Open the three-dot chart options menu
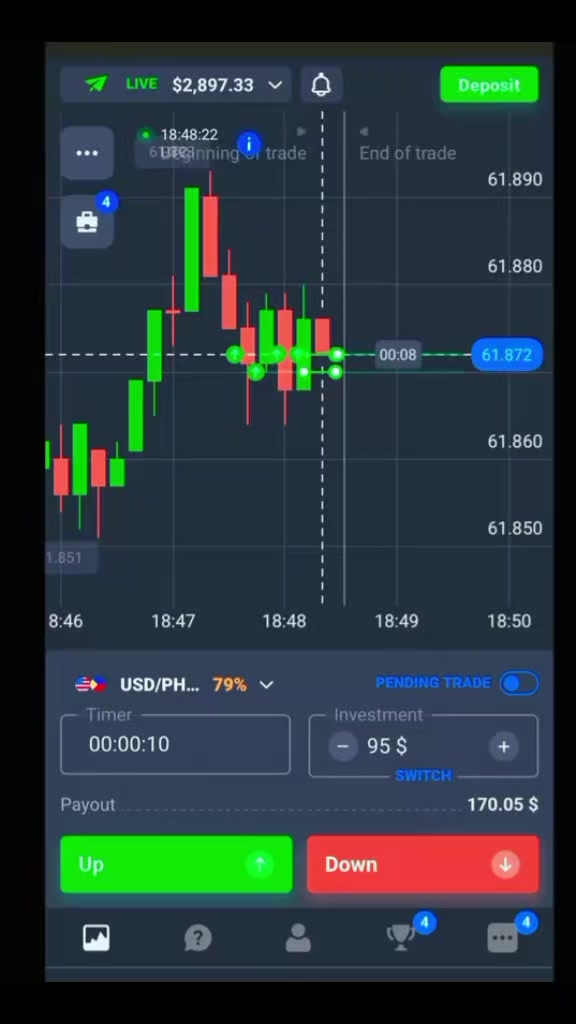 tap(87, 153)
